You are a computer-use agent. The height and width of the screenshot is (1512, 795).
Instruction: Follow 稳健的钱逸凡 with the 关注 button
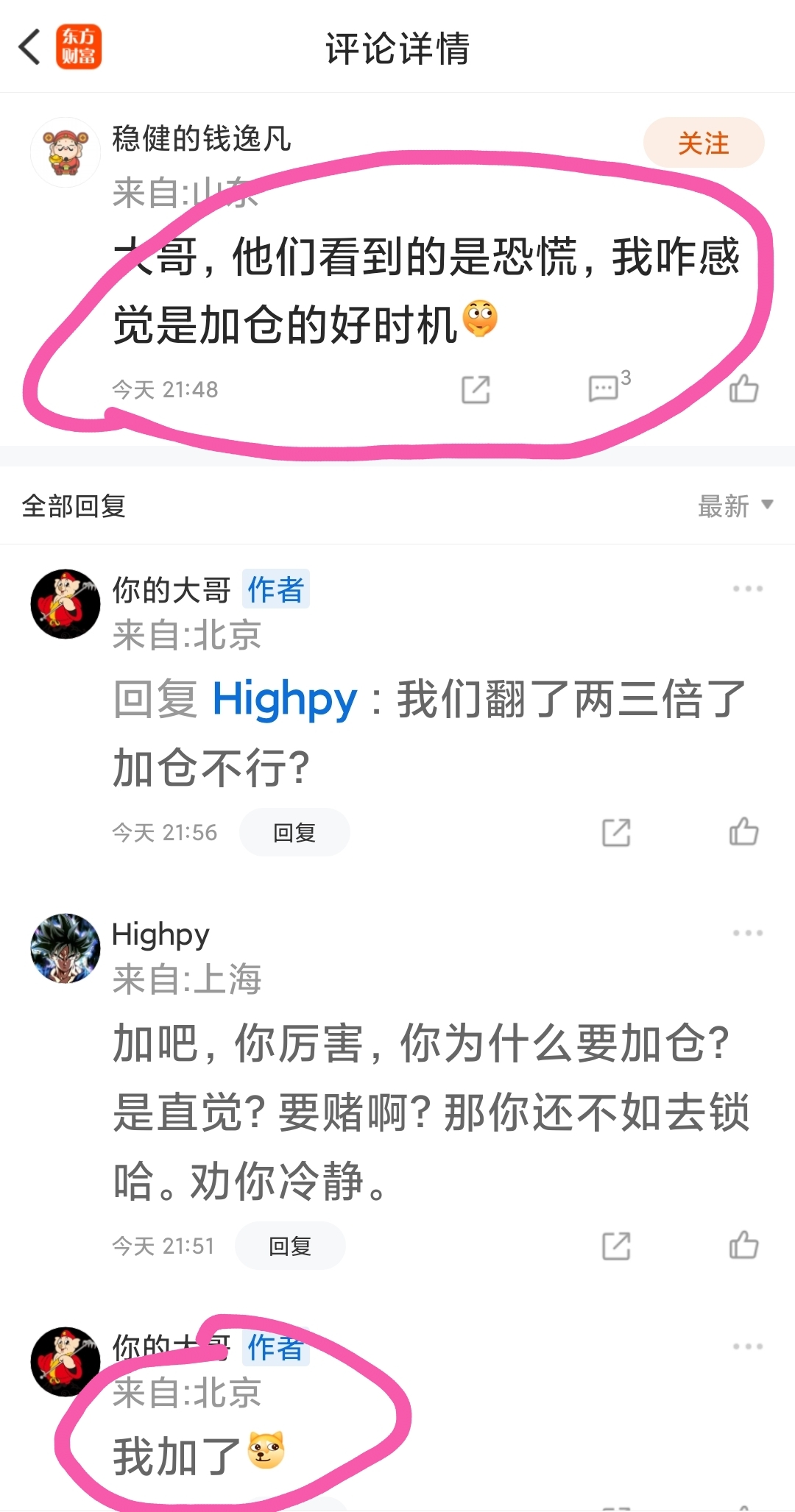click(704, 143)
